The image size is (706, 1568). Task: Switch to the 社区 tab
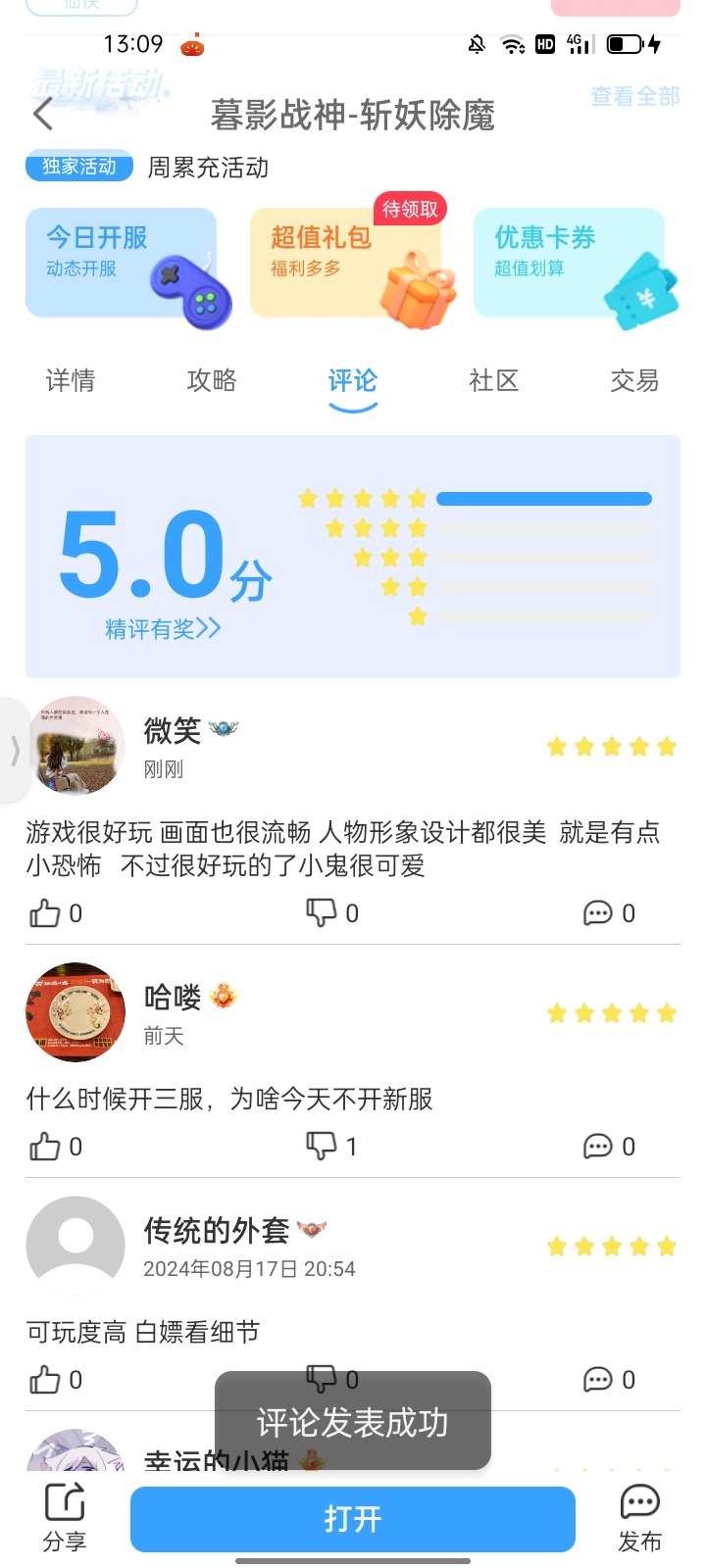click(x=493, y=380)
